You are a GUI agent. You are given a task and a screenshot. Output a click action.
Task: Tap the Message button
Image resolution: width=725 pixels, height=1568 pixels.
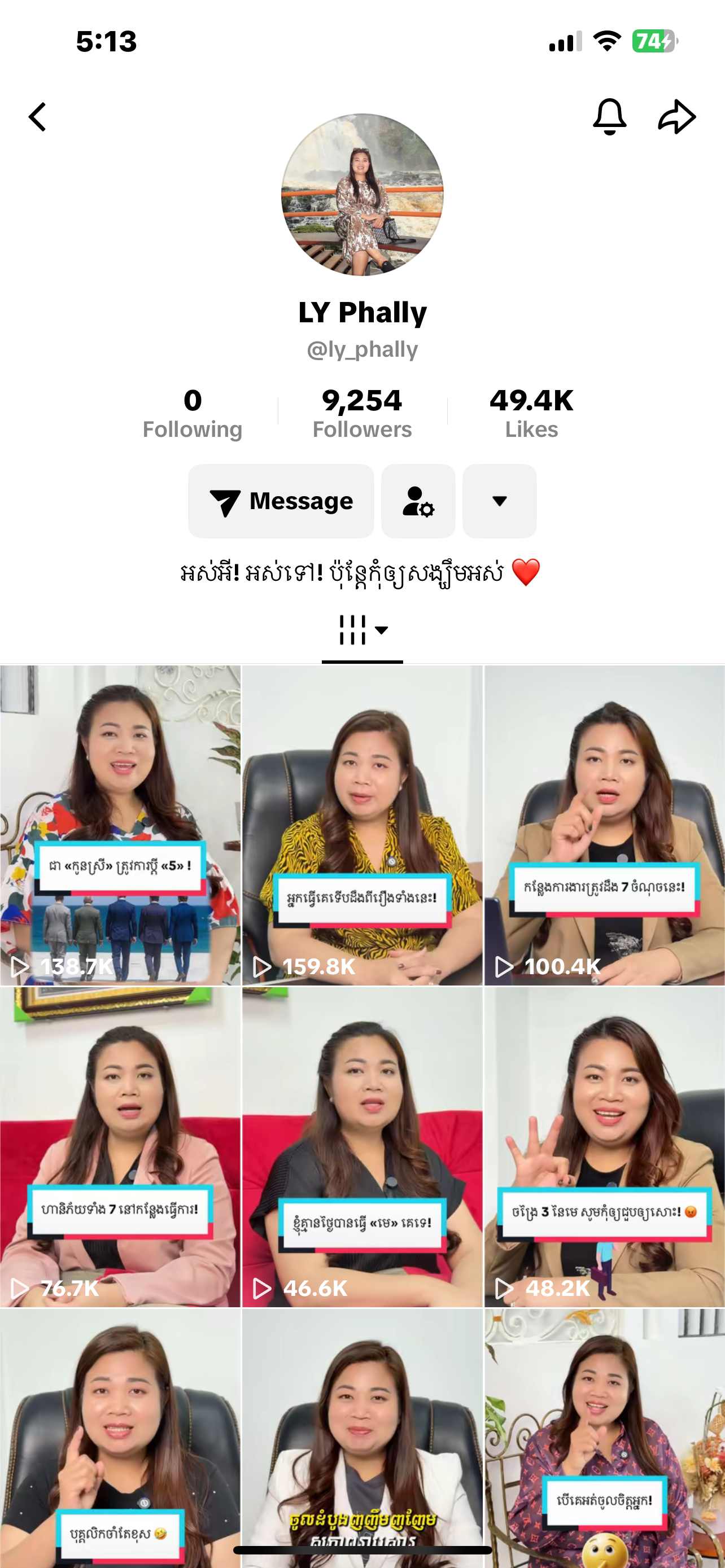point(281,501)
